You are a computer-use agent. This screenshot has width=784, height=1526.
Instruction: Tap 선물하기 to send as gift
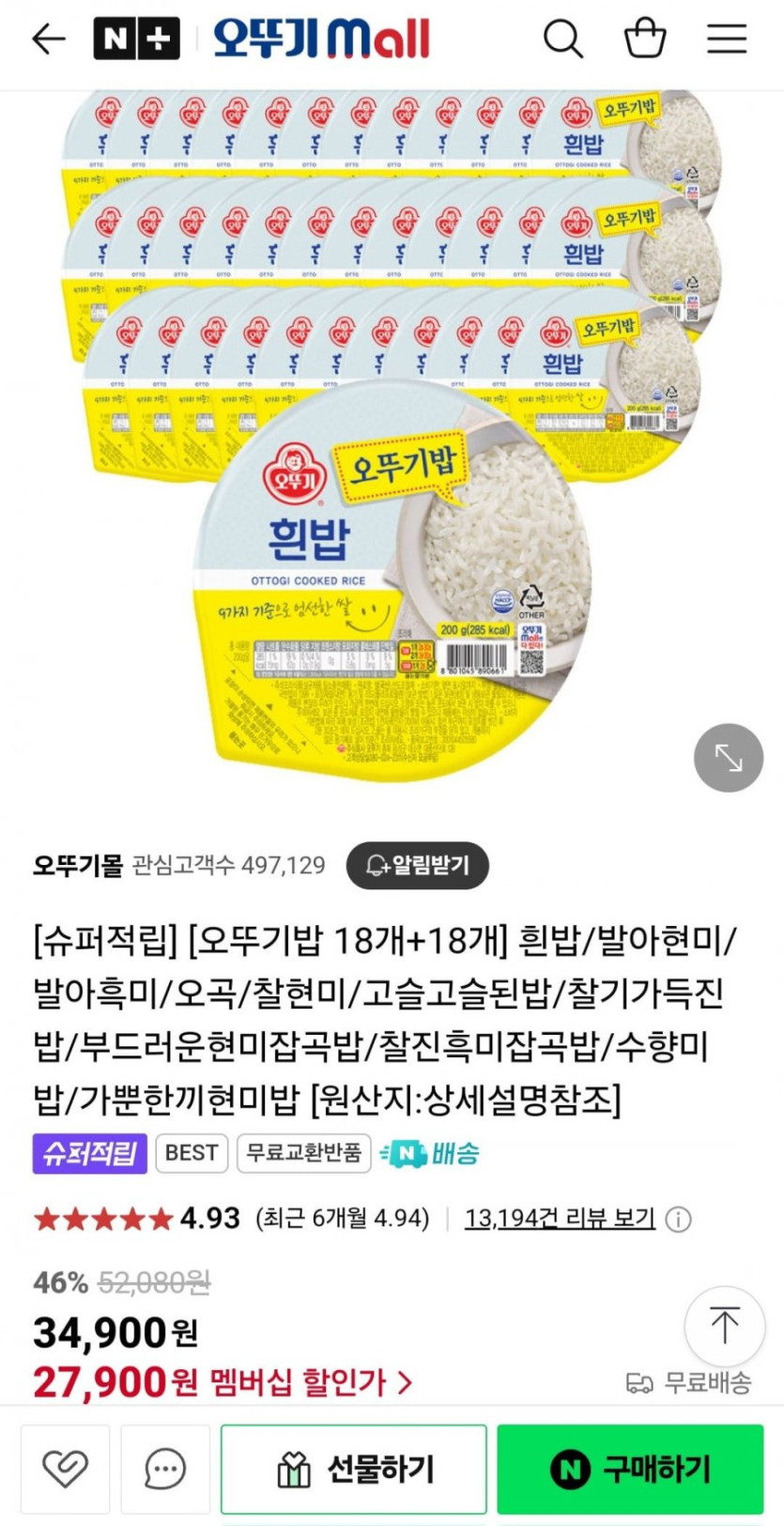point(354,1469)
